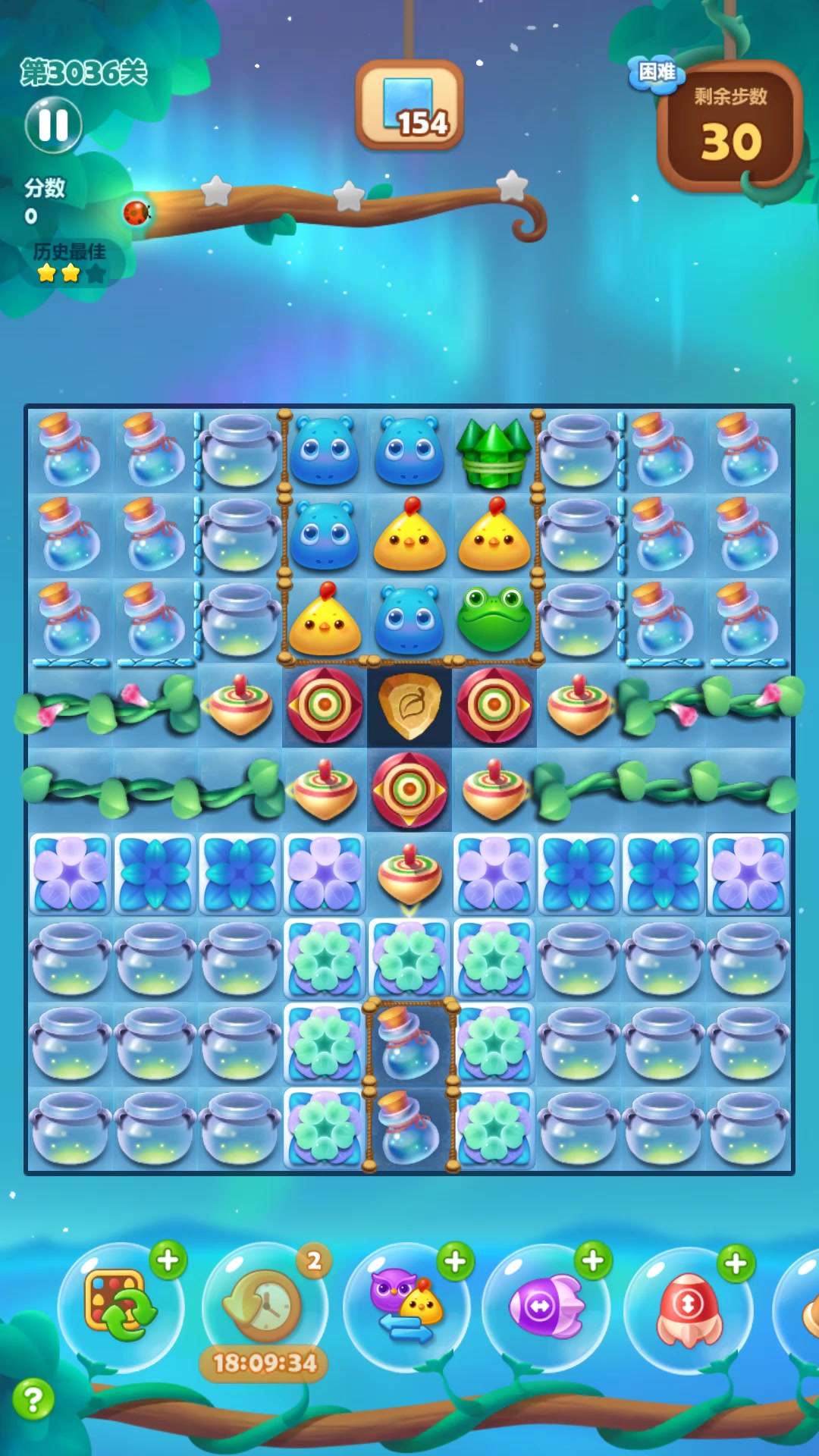This screenshot has width=819, height=1456.
Task: Select the purple horizontal rocket booster
Action: 546,1306
